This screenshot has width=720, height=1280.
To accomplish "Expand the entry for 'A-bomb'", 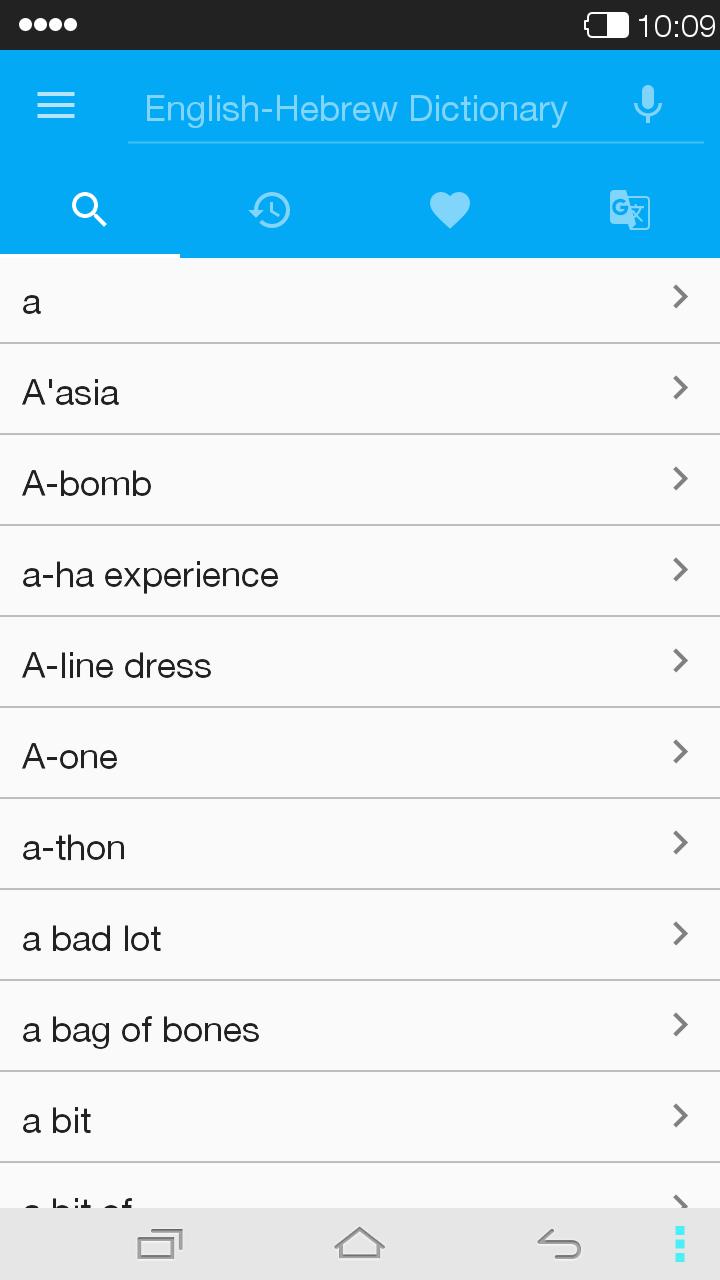I will pyautogui.click(x=360, y=480).
